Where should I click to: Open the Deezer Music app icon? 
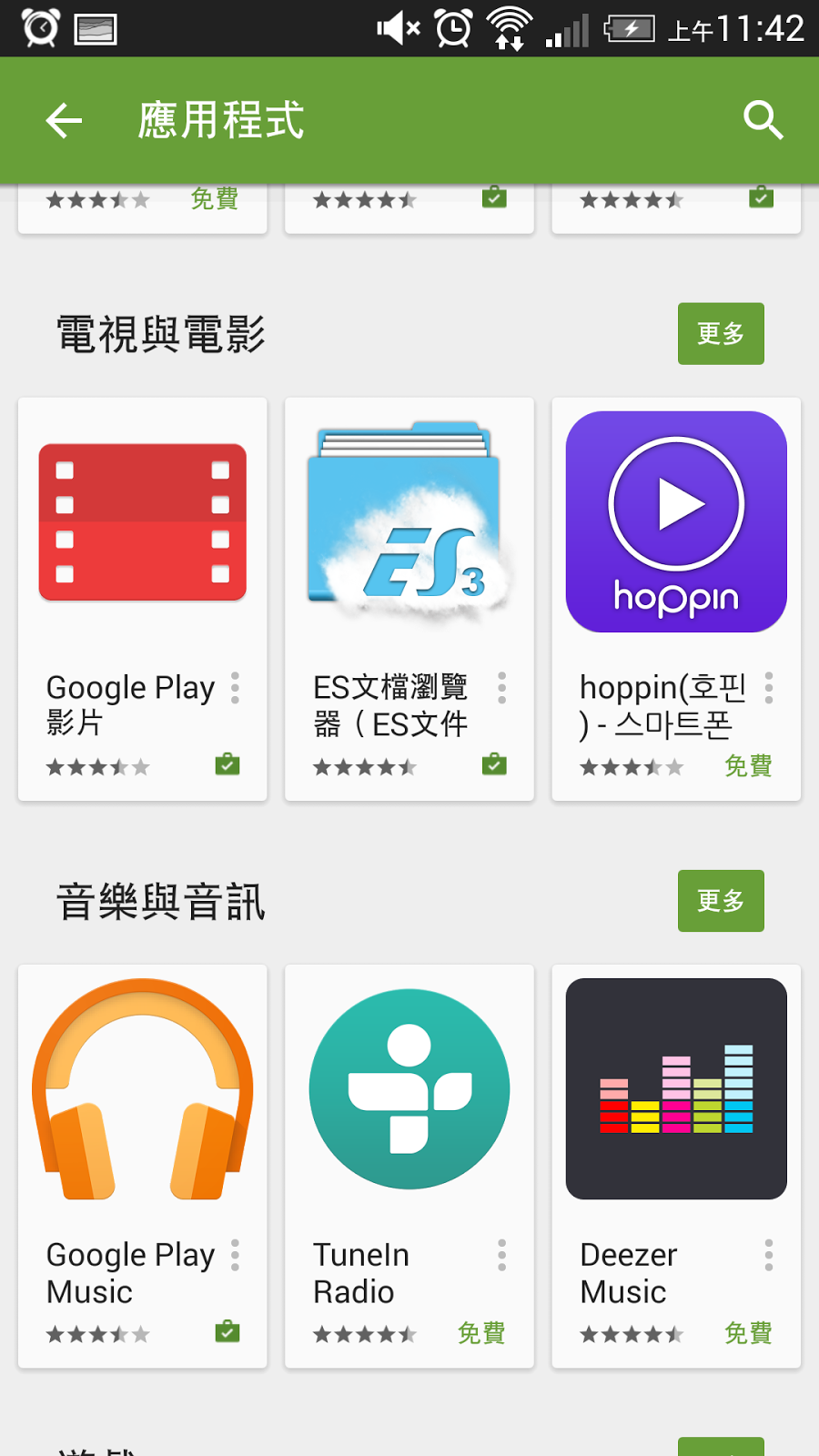coord(675,1089)
